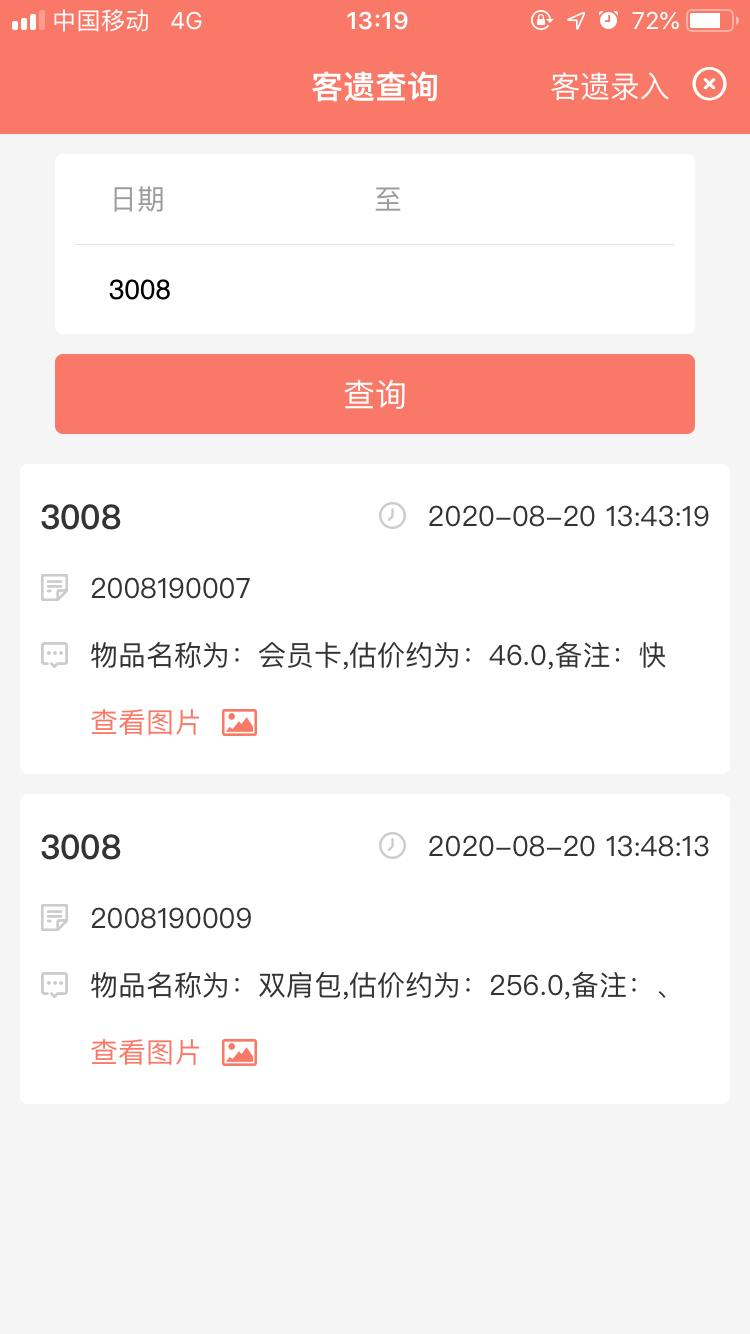
Task: View picture for record 2008190009
Action: [x=173, y=1052]
